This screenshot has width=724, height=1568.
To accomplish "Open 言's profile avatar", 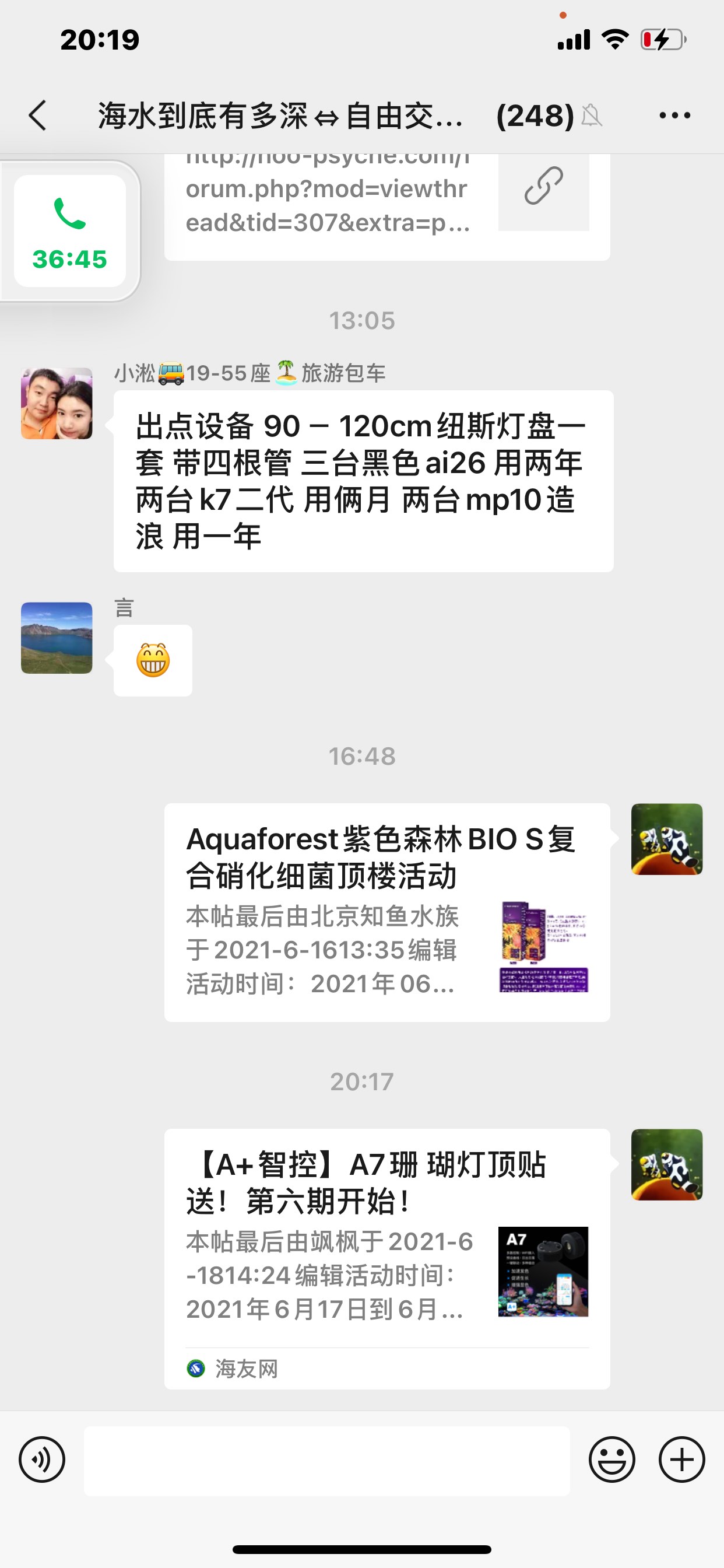I will click(x=57, y=638).
